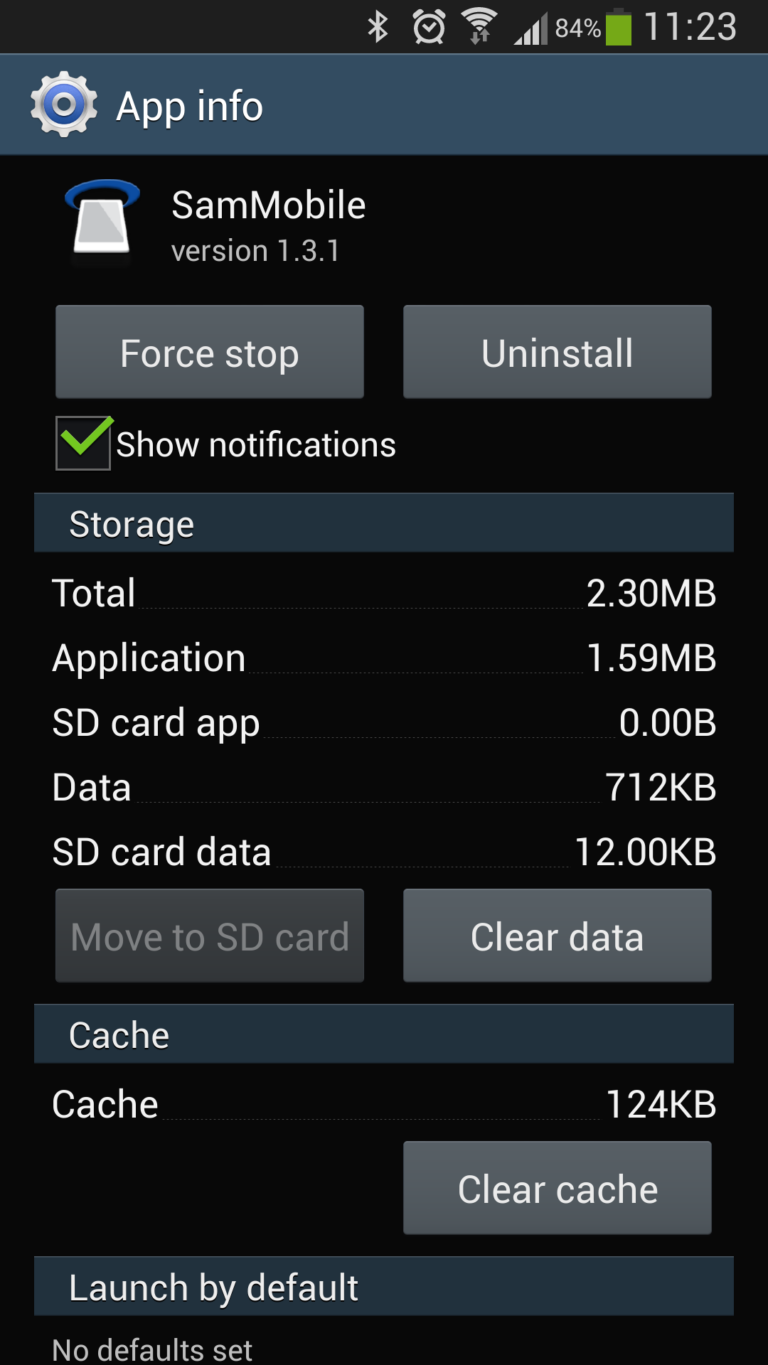Disable the Show notifications checkbox
768x1365 pixels.
coord(82,443)
